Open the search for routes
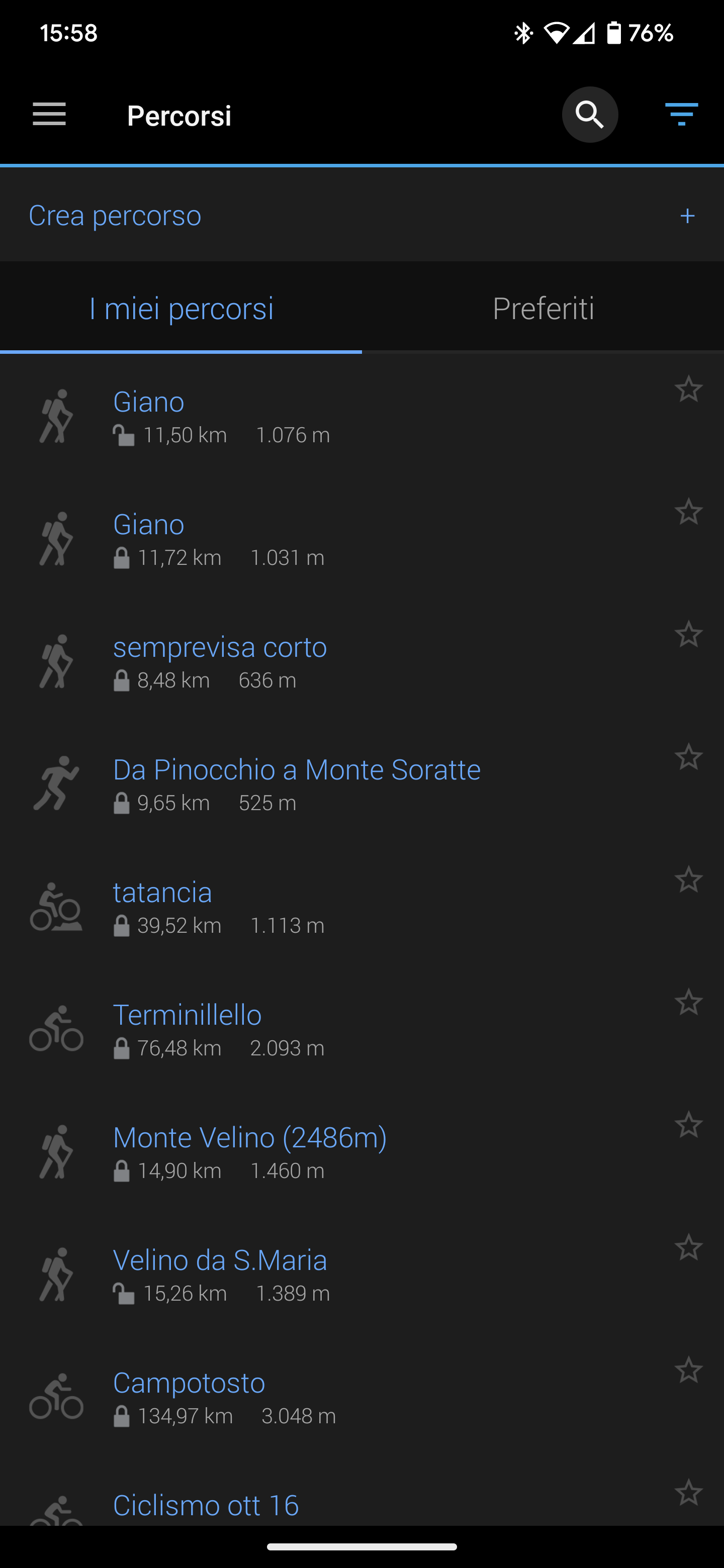 click(589, 115)
